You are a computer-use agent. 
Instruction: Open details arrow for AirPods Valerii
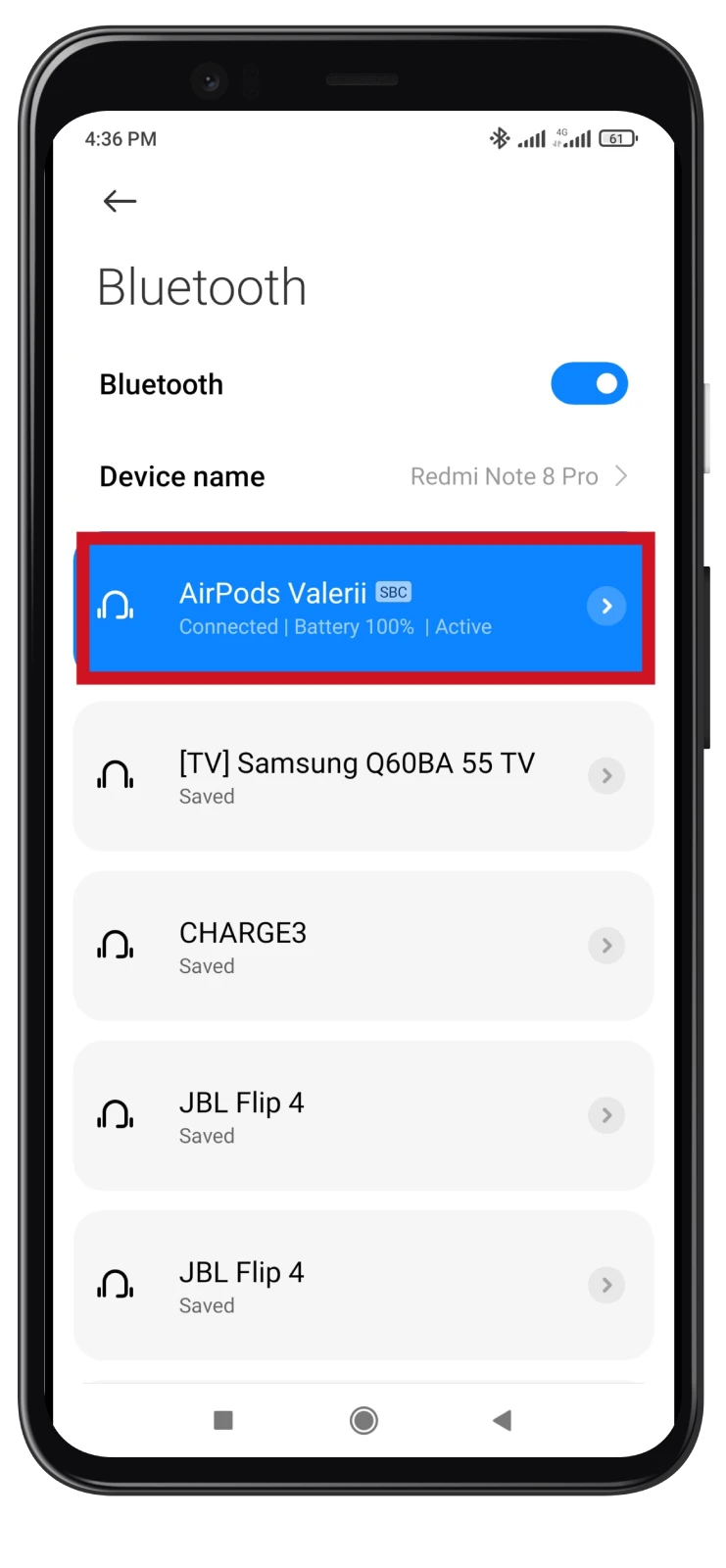pos(606,606)
